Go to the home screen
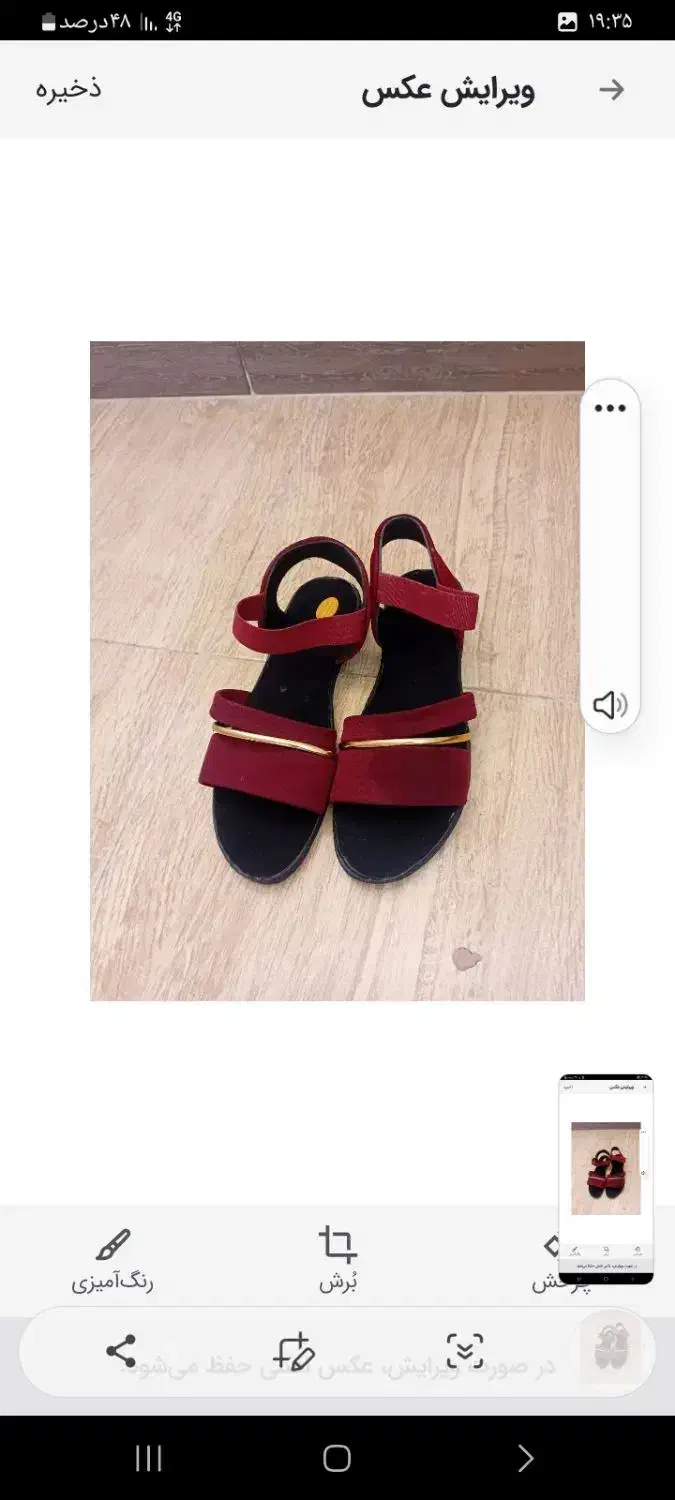 337,1458
